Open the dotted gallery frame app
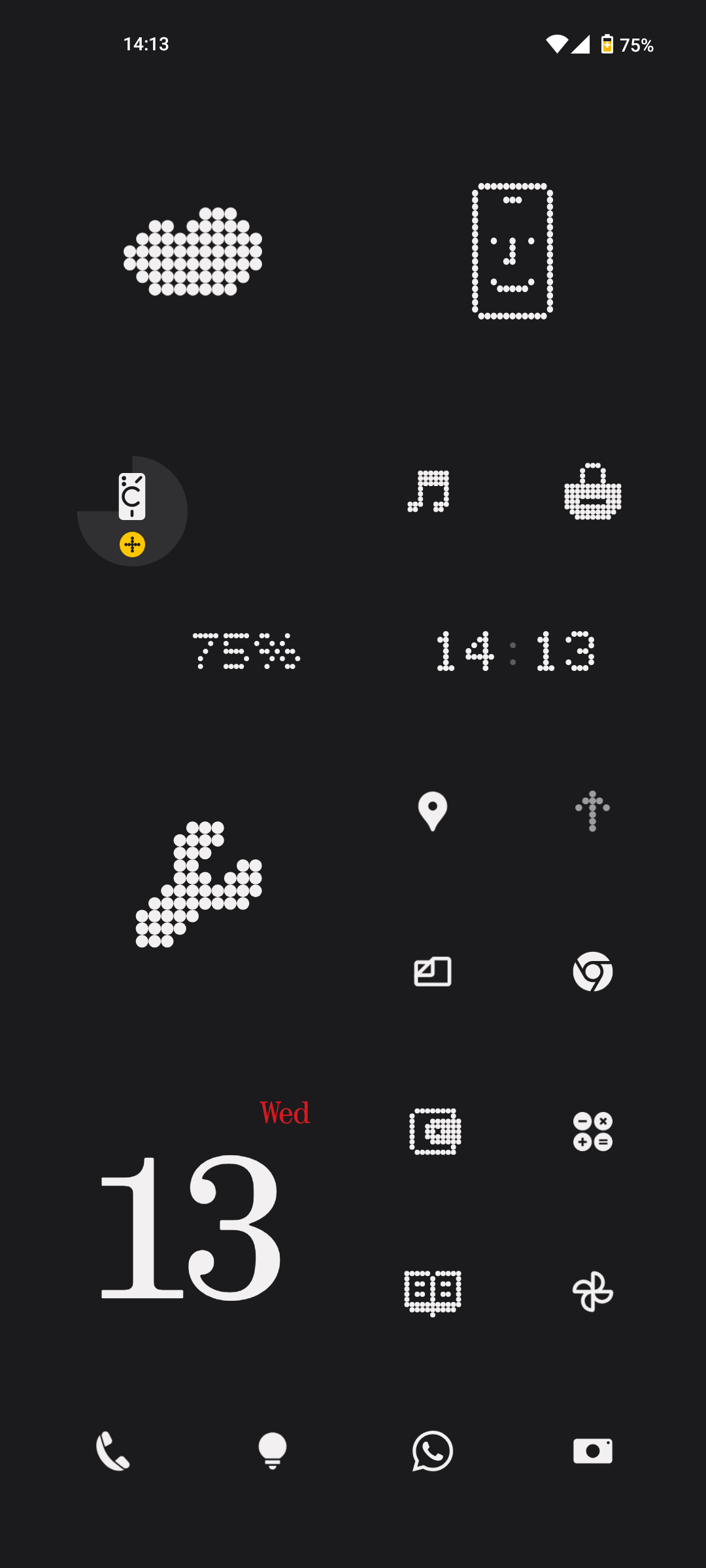 click(435, 1132)
